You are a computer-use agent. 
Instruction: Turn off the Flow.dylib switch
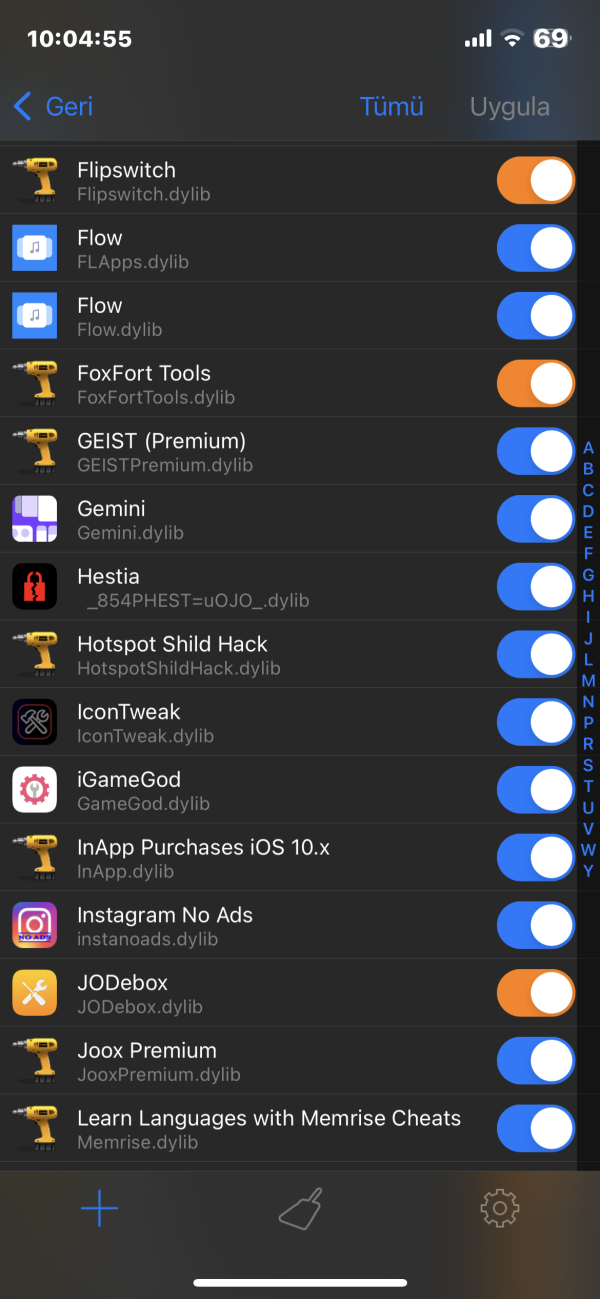(535, 317)
